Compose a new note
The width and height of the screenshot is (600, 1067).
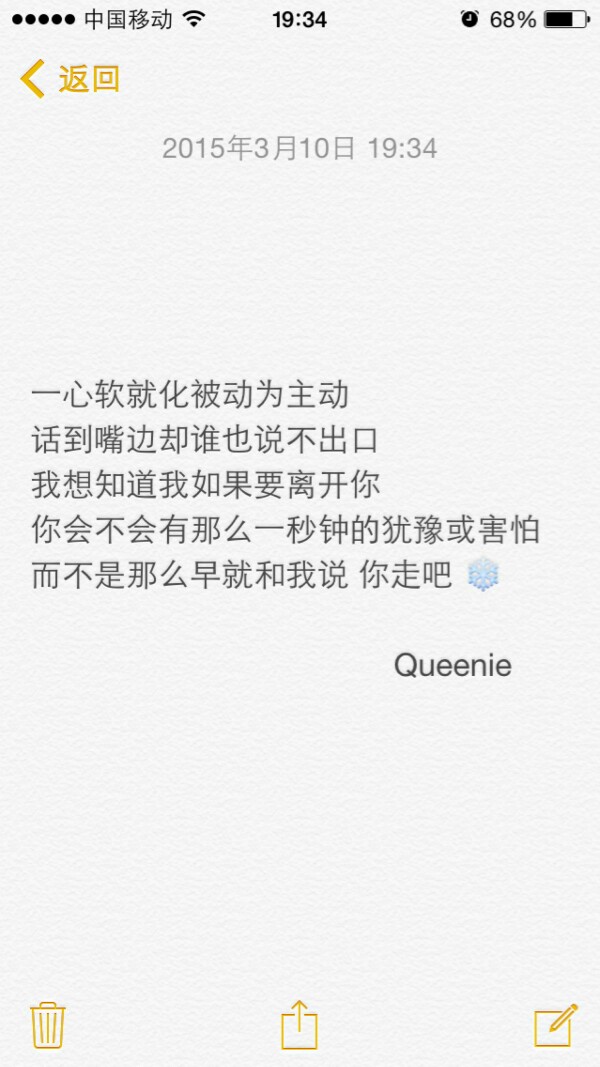pyautogui.click(x=555, y=1025)
